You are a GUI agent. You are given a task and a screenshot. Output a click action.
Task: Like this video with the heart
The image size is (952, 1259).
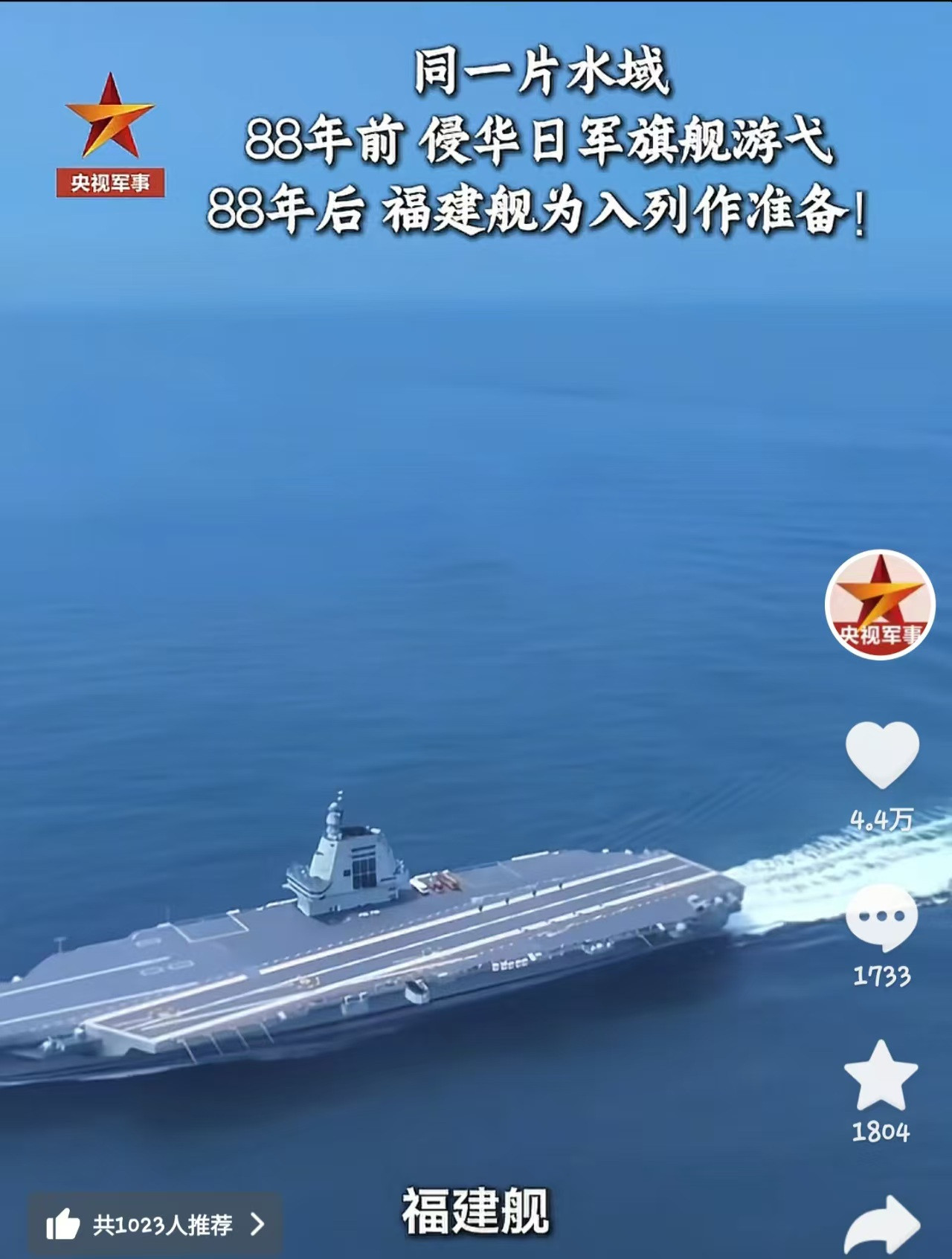pos(882,755)
